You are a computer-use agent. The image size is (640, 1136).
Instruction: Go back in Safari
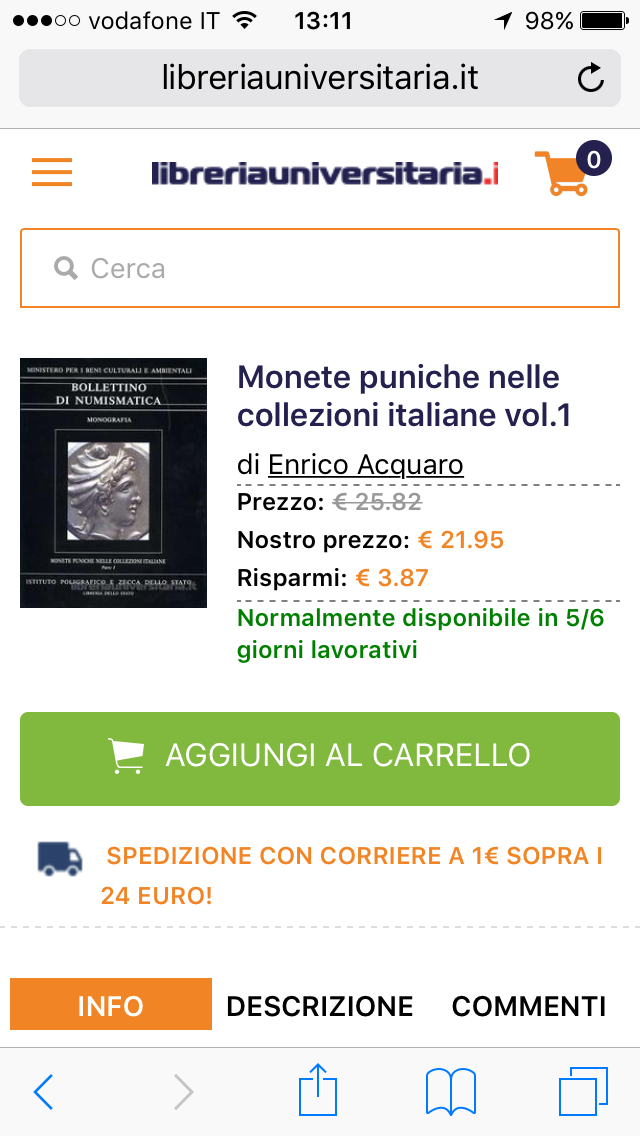click(x=44, y=1091)
